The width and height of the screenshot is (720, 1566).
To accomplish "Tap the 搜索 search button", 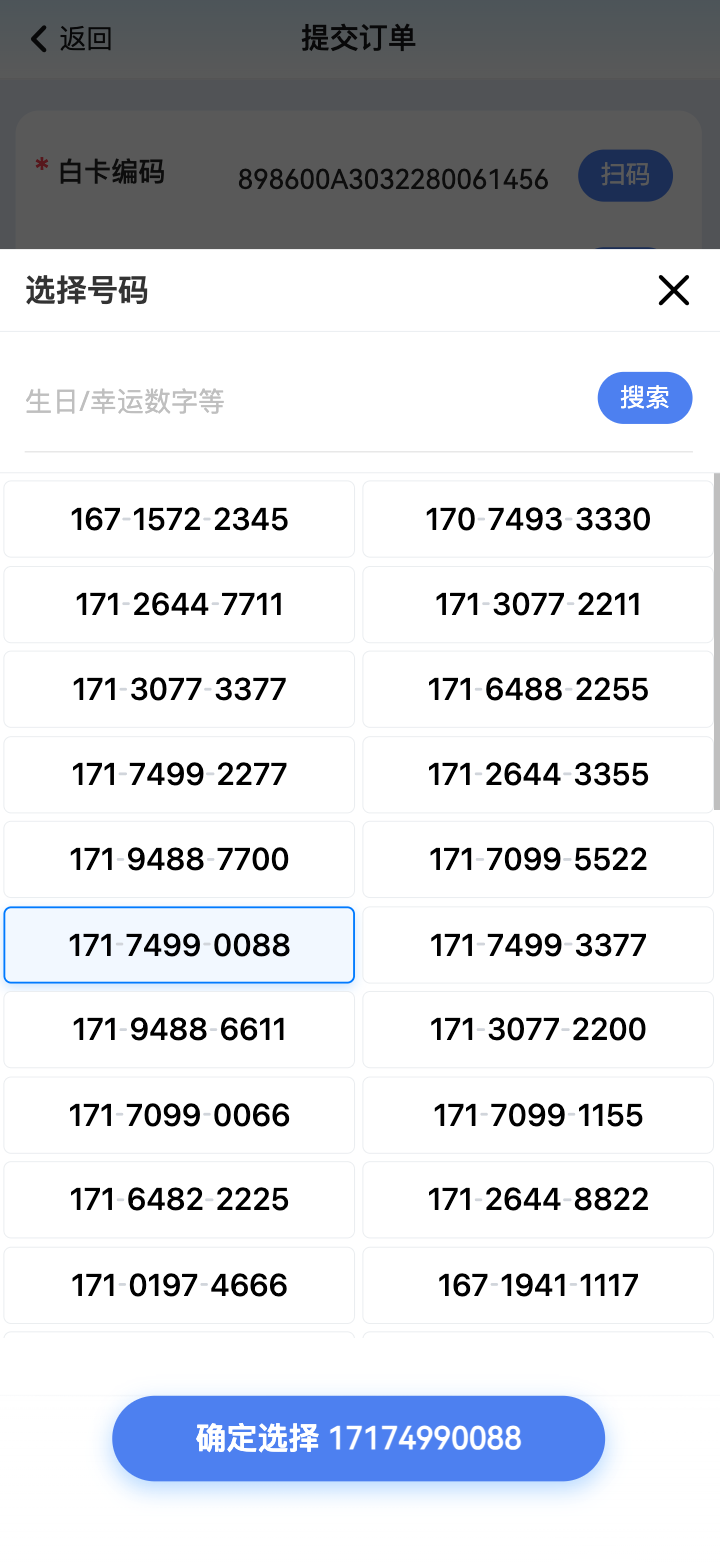I will tap(645, 398).
